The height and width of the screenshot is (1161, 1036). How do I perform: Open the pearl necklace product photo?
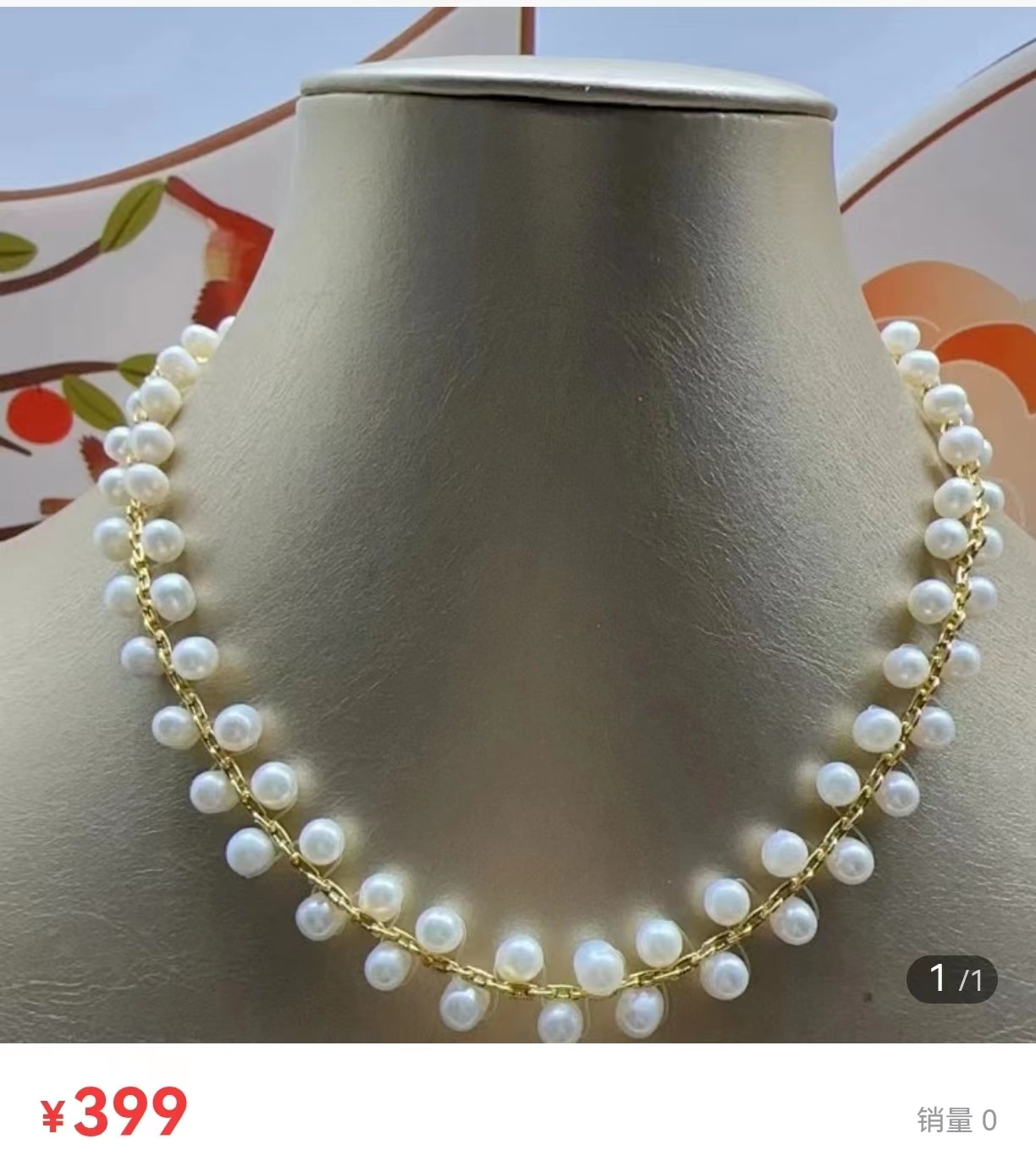[518, 525]
